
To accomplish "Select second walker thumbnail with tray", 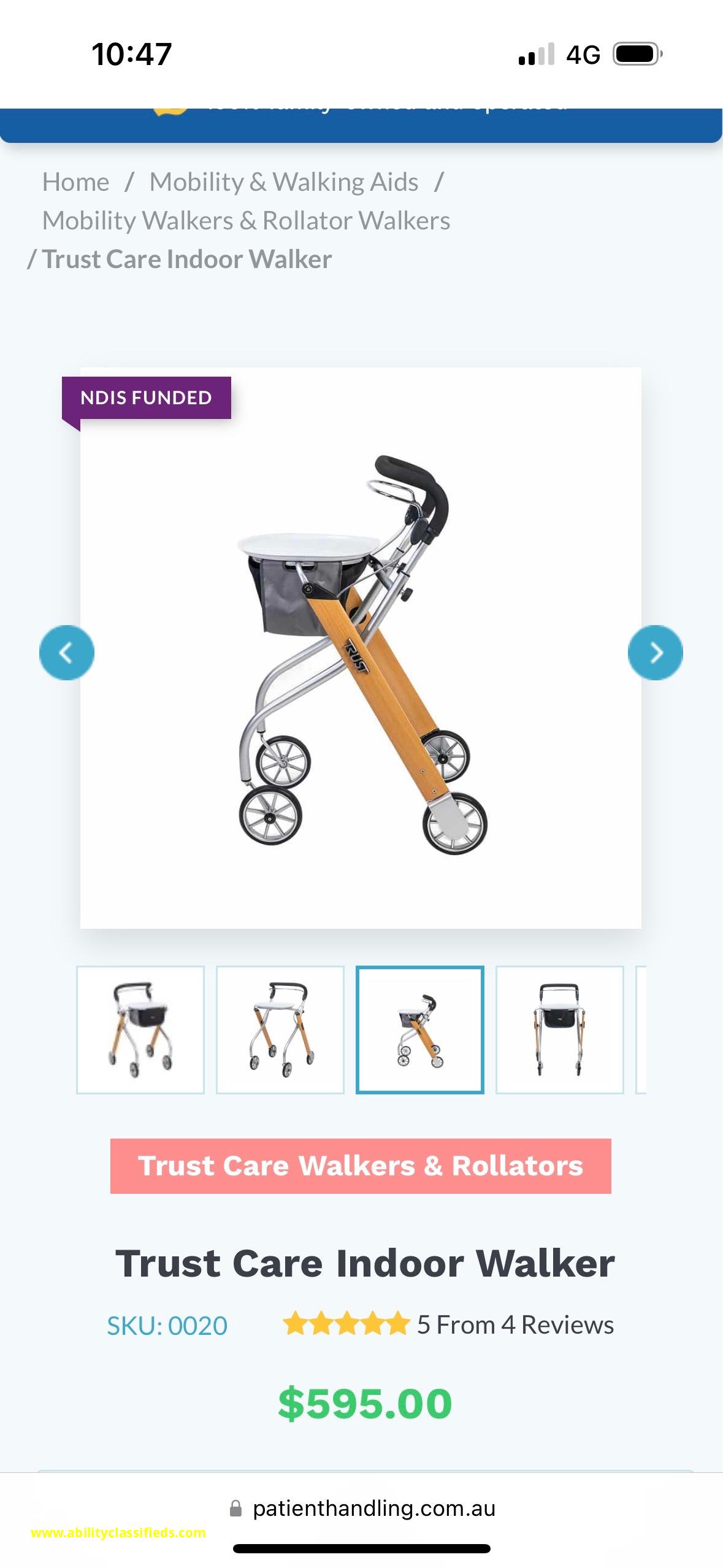I will coord(280,1030).
